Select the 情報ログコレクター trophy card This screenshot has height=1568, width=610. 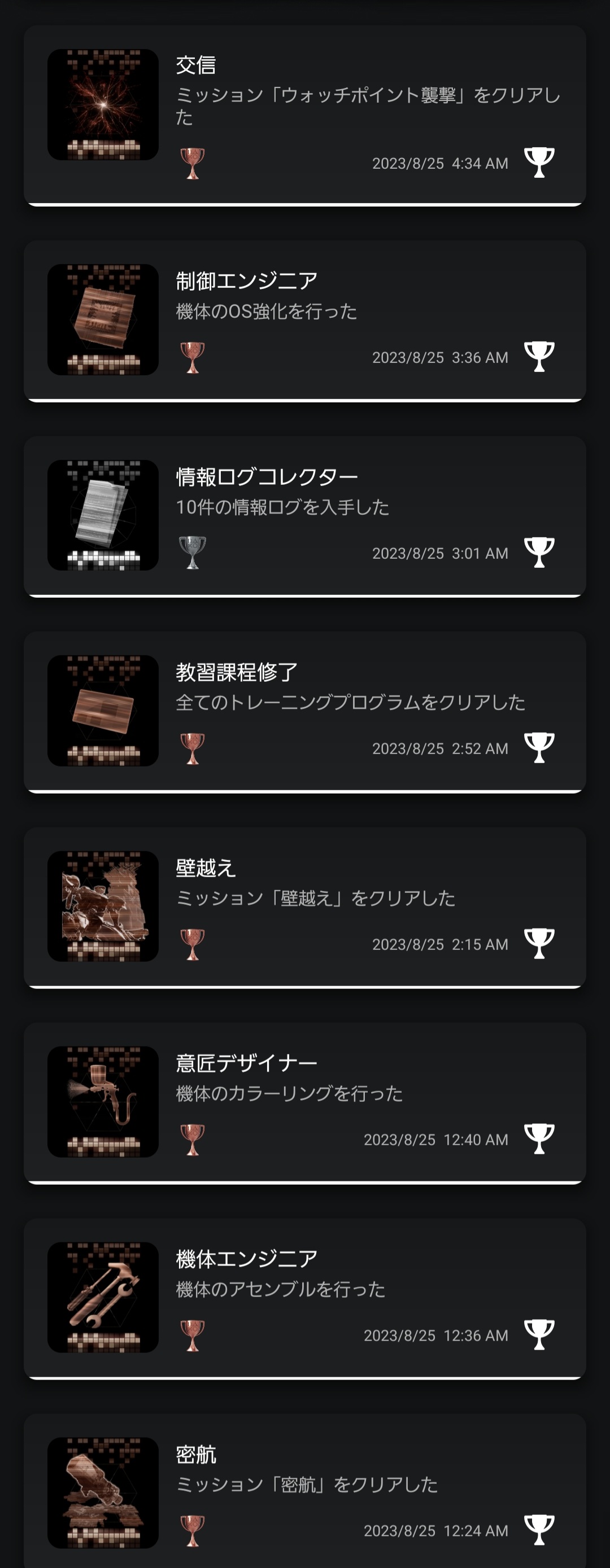point(304,515)
